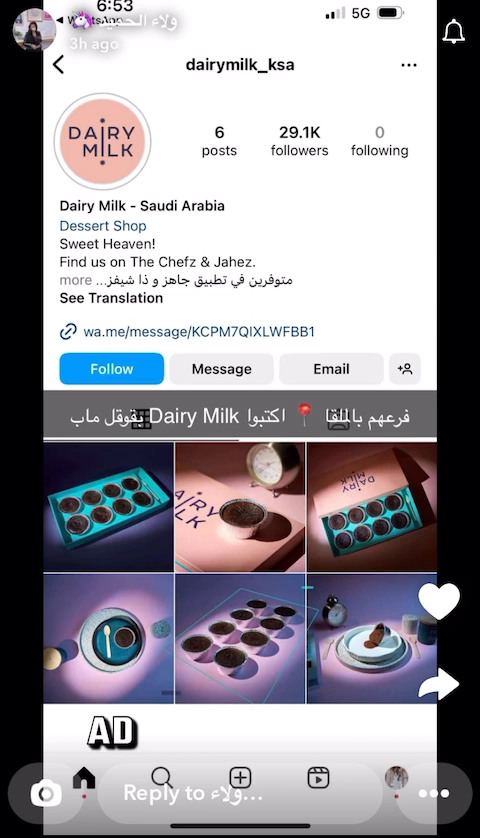Open the camera to reply with a snap
This screenshot has height=838, width=480.
[x=46, y=794]
